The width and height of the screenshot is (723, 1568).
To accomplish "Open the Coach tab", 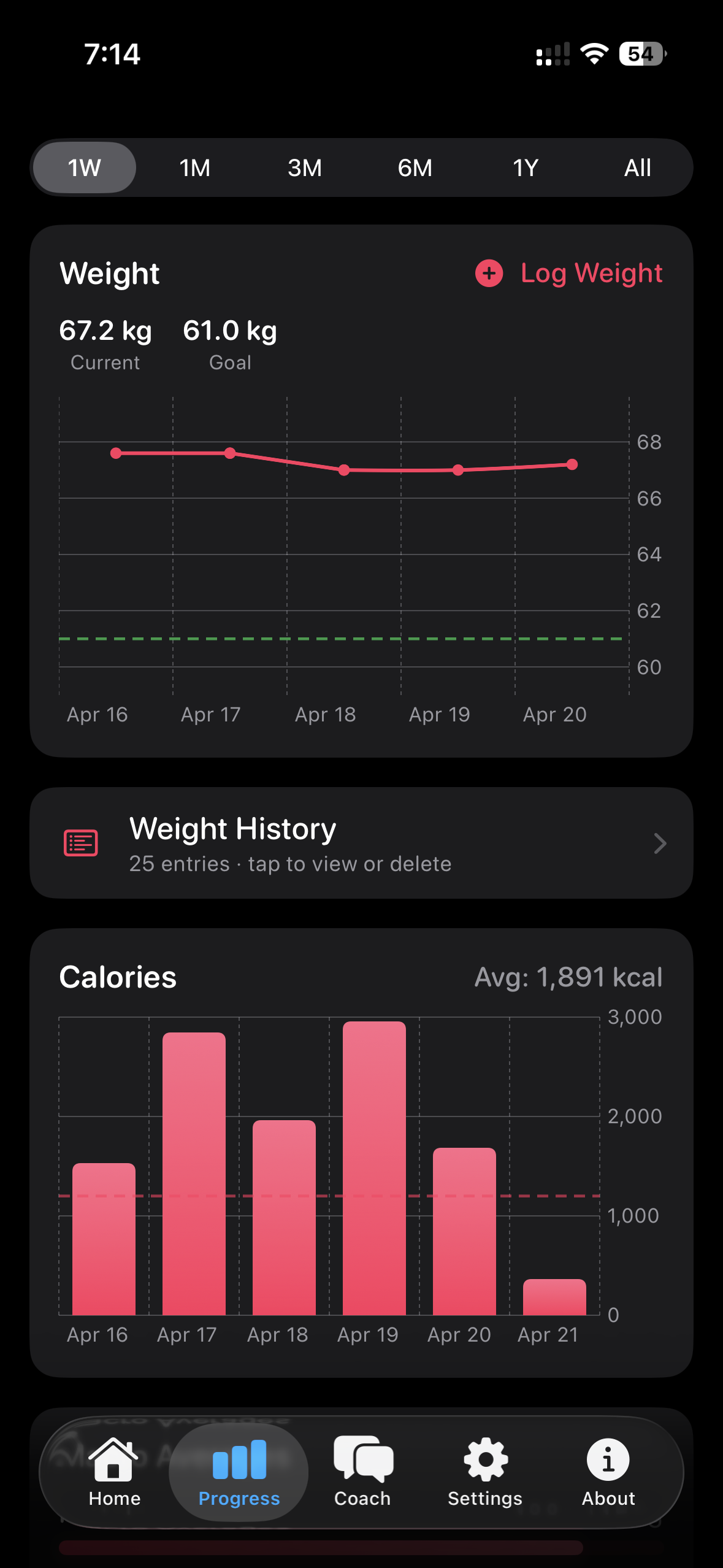I will (x=362, y=1472).
